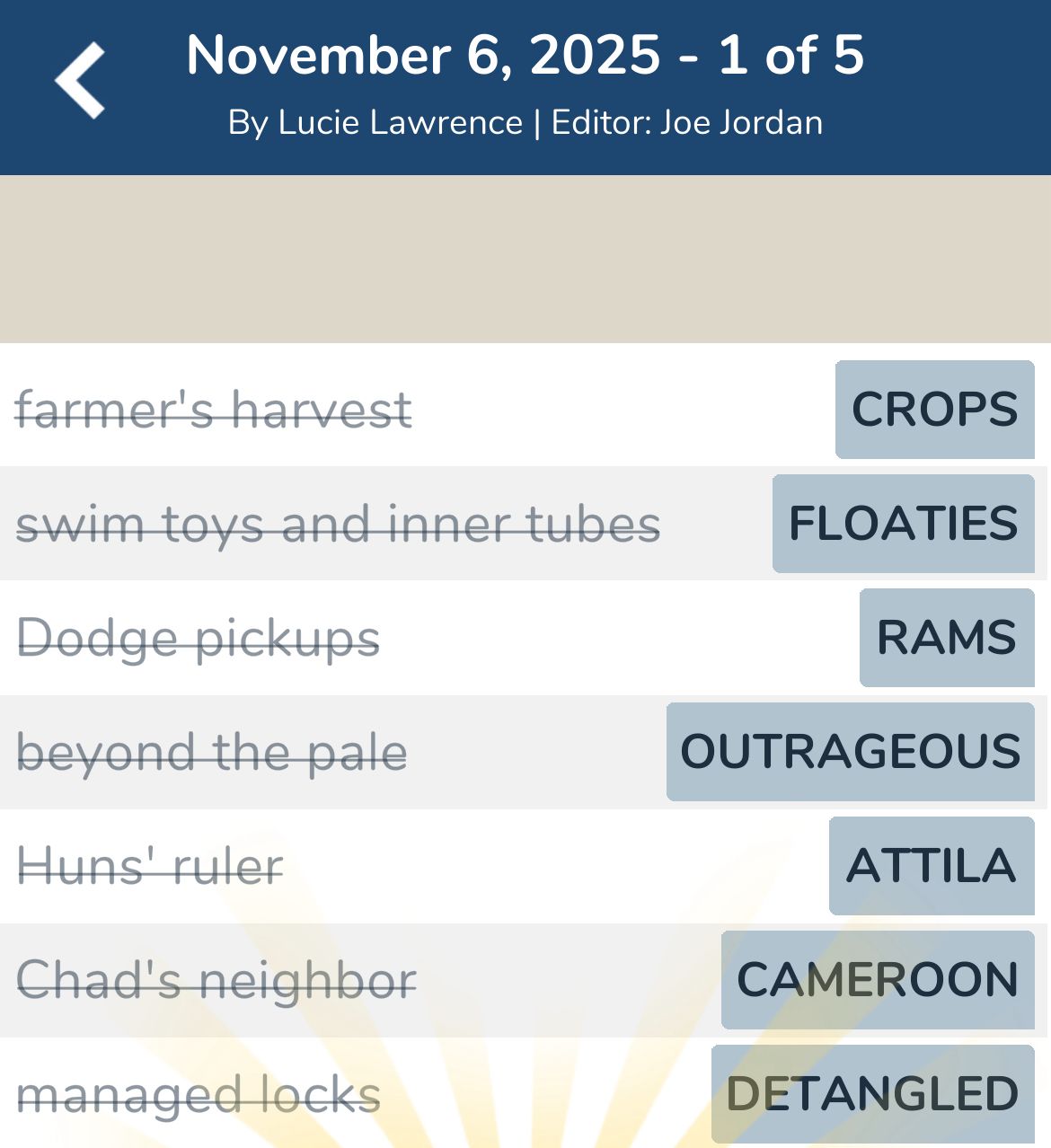Screen dimensions: 1051x1148
Task: Tap the ATTILA answer tile
Action: pyautogui.click(x=931, y=866)
